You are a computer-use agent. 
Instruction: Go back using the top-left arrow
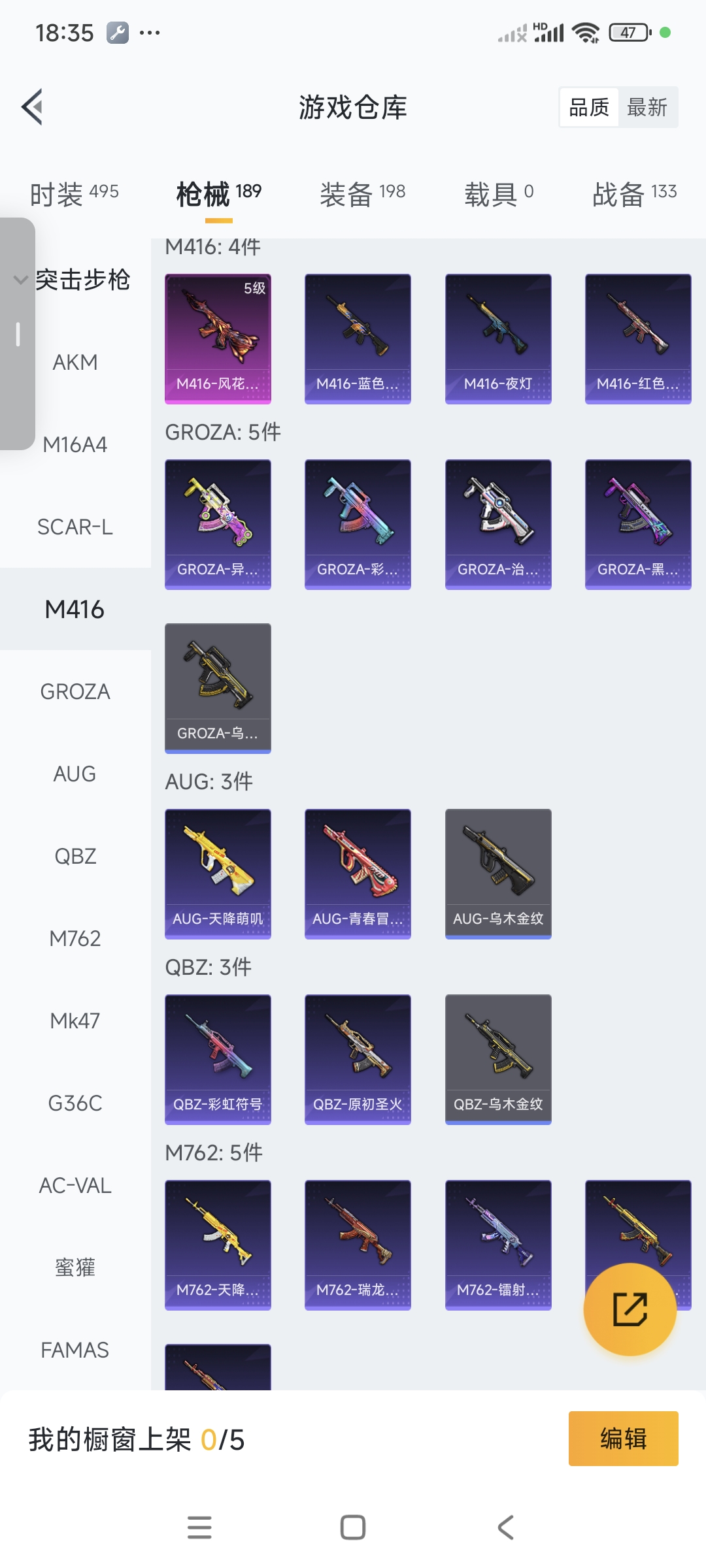(33, 106)
